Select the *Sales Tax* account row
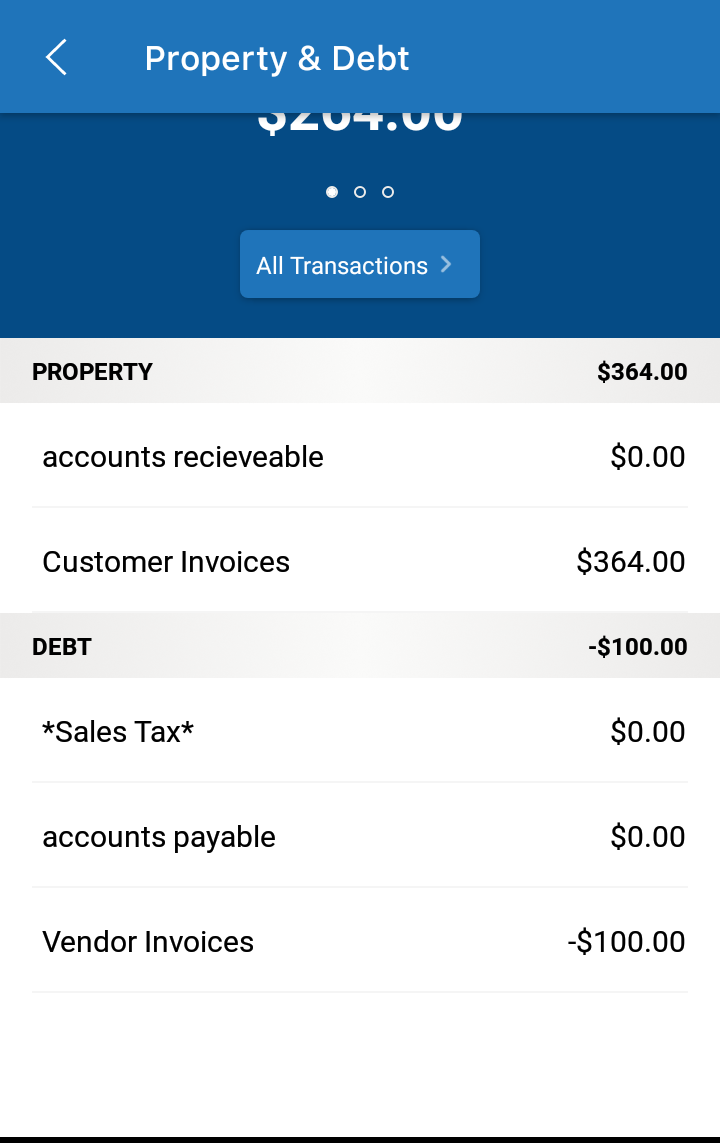The image size is (720, 1143). click(x=360, y=731)
